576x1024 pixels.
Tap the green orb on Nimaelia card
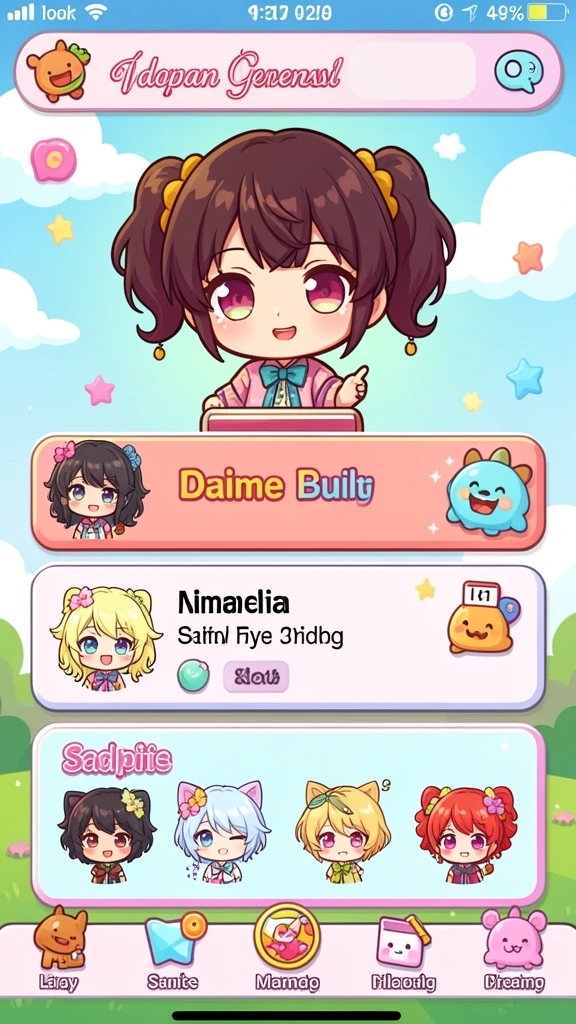coord(194,676)
